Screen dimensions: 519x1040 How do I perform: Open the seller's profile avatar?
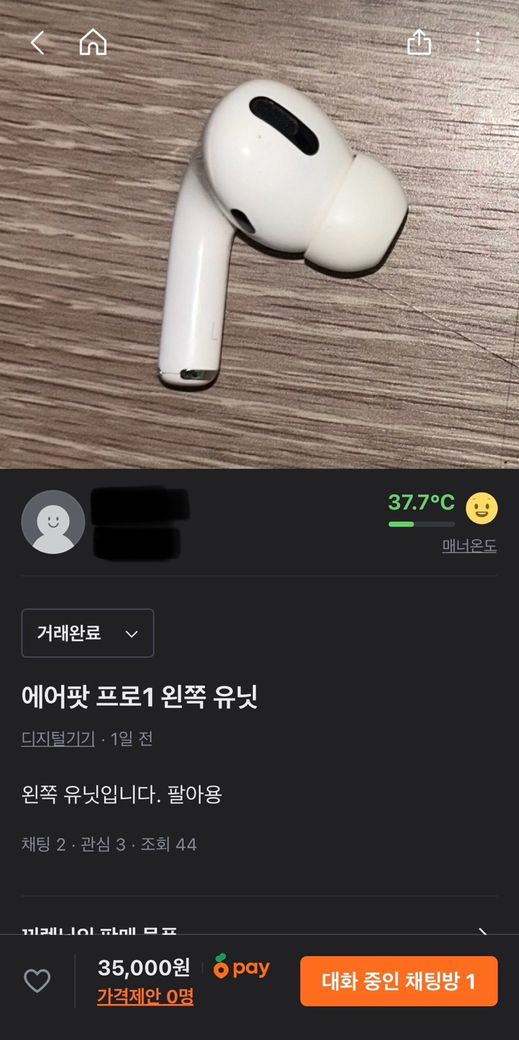click(x=53, y=522)
